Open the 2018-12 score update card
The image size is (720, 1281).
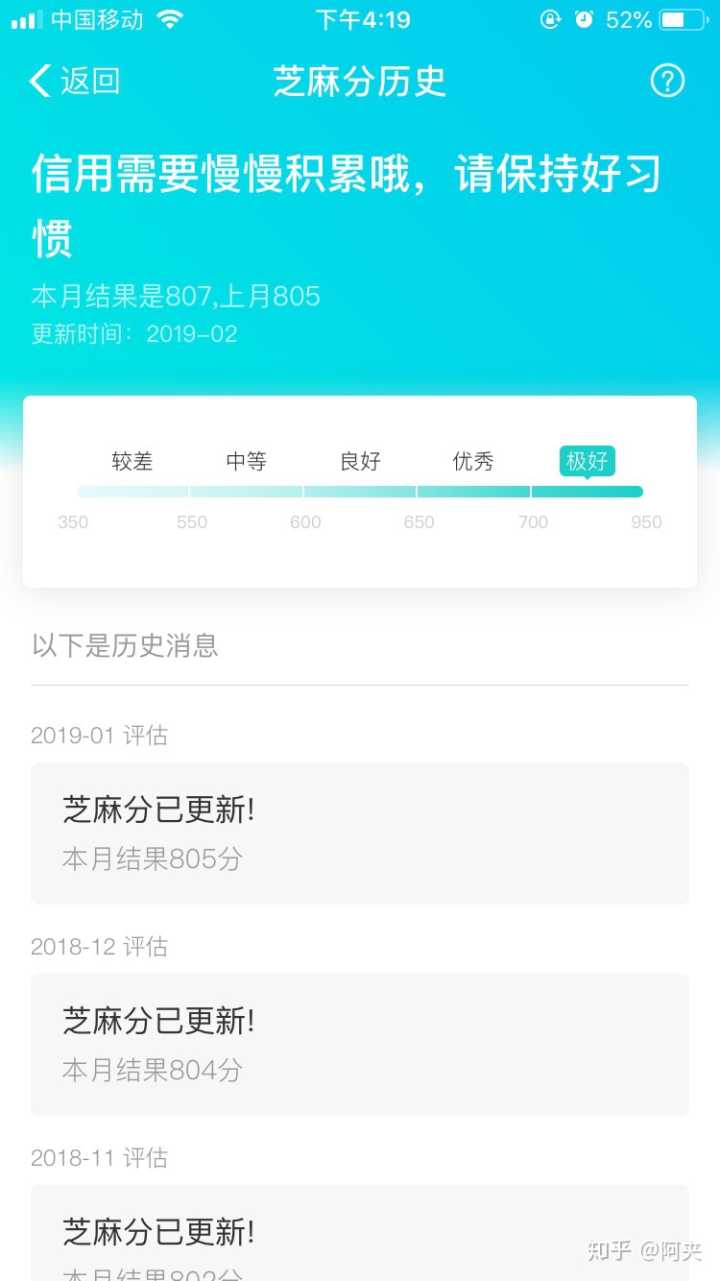click(x=359, y=1044)
